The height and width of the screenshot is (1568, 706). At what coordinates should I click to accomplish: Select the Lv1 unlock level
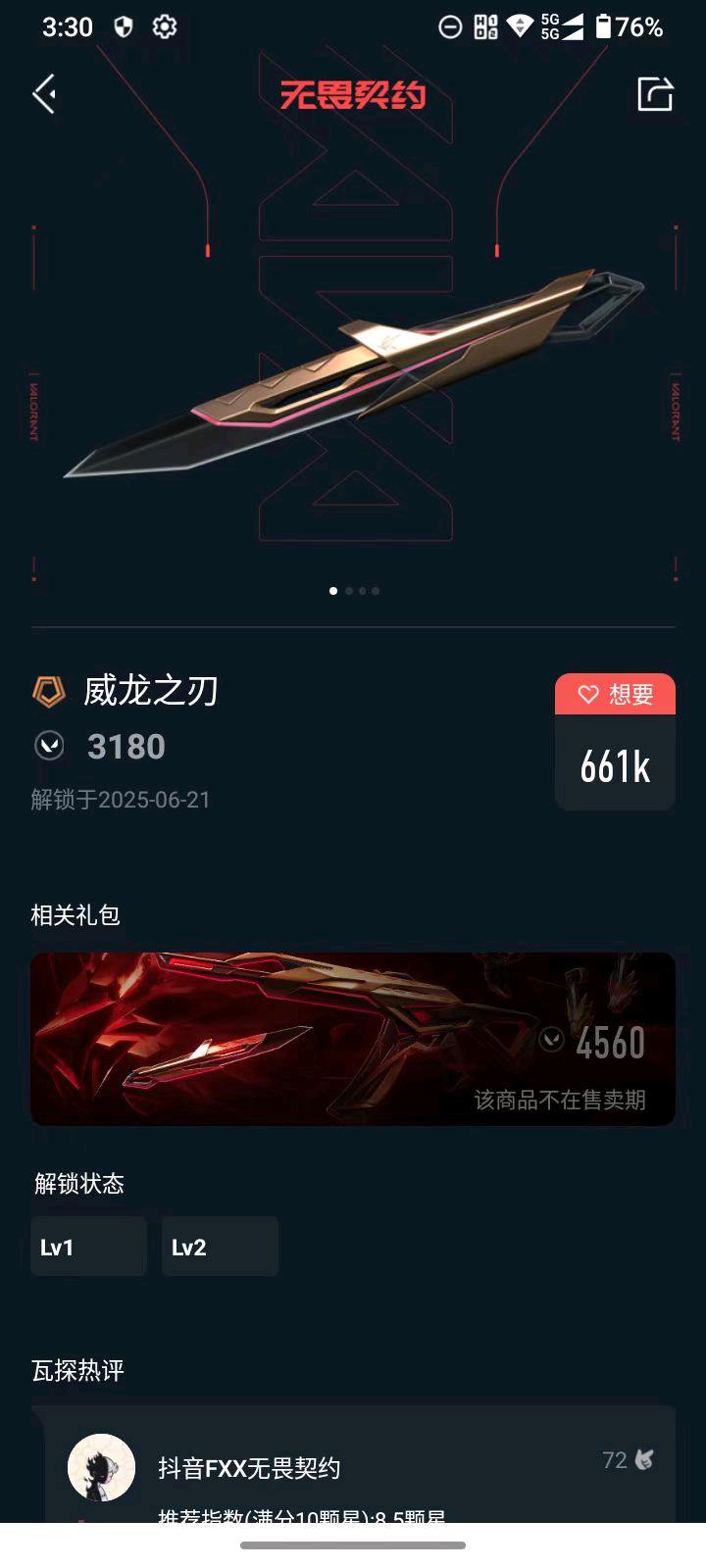click(x=88, y=1247)
